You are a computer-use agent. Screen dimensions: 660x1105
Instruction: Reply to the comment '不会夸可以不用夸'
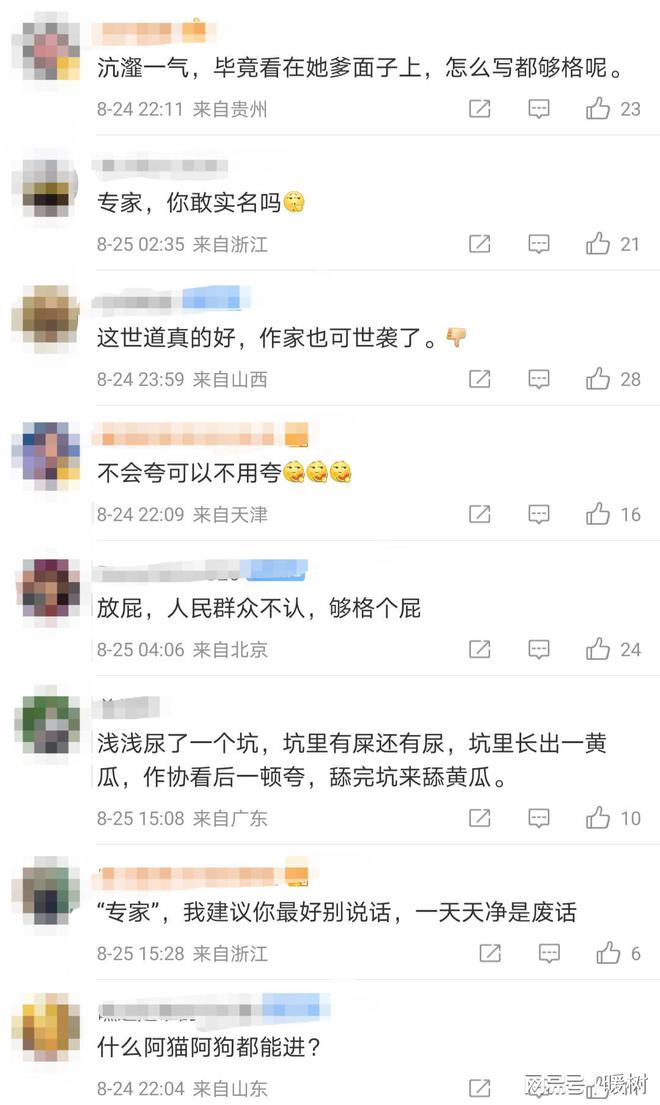(x=539, y=514)
